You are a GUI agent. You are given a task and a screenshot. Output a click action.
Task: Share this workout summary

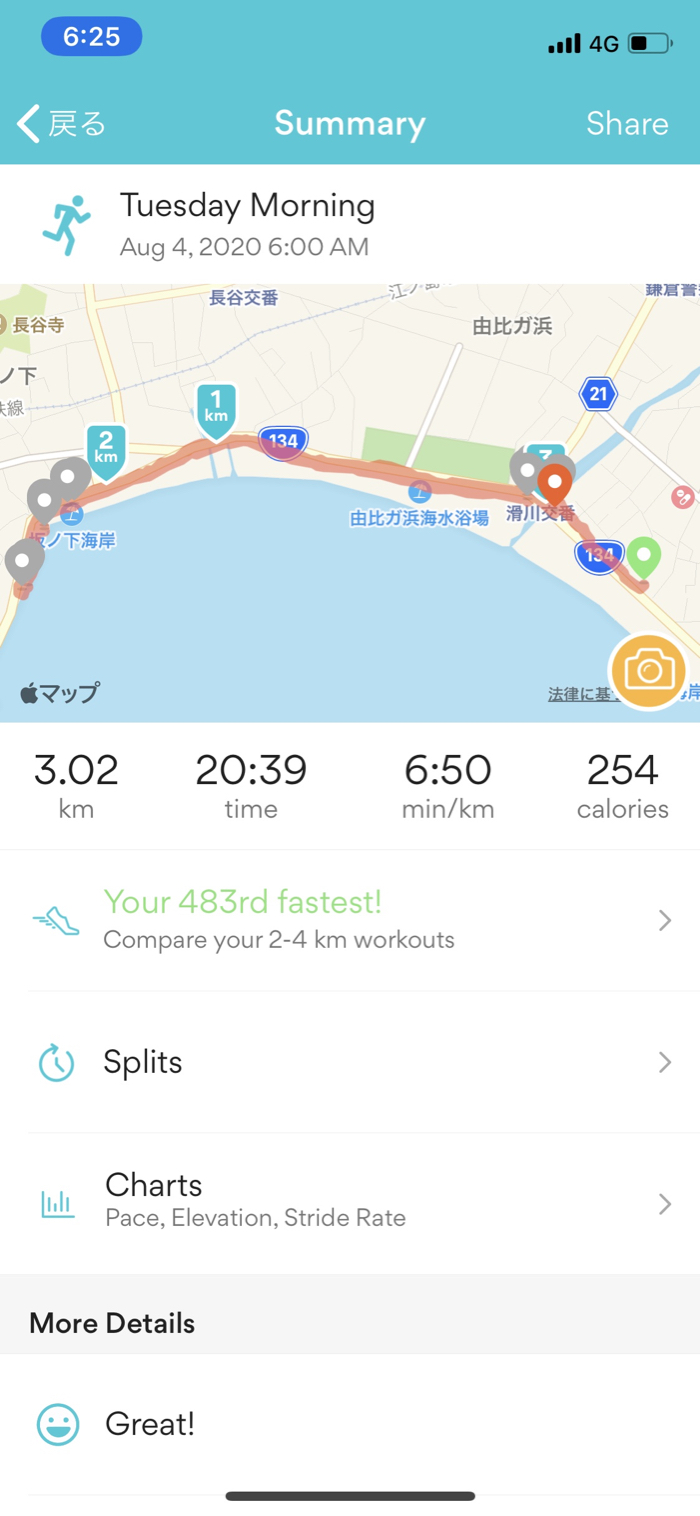point(627,124)
